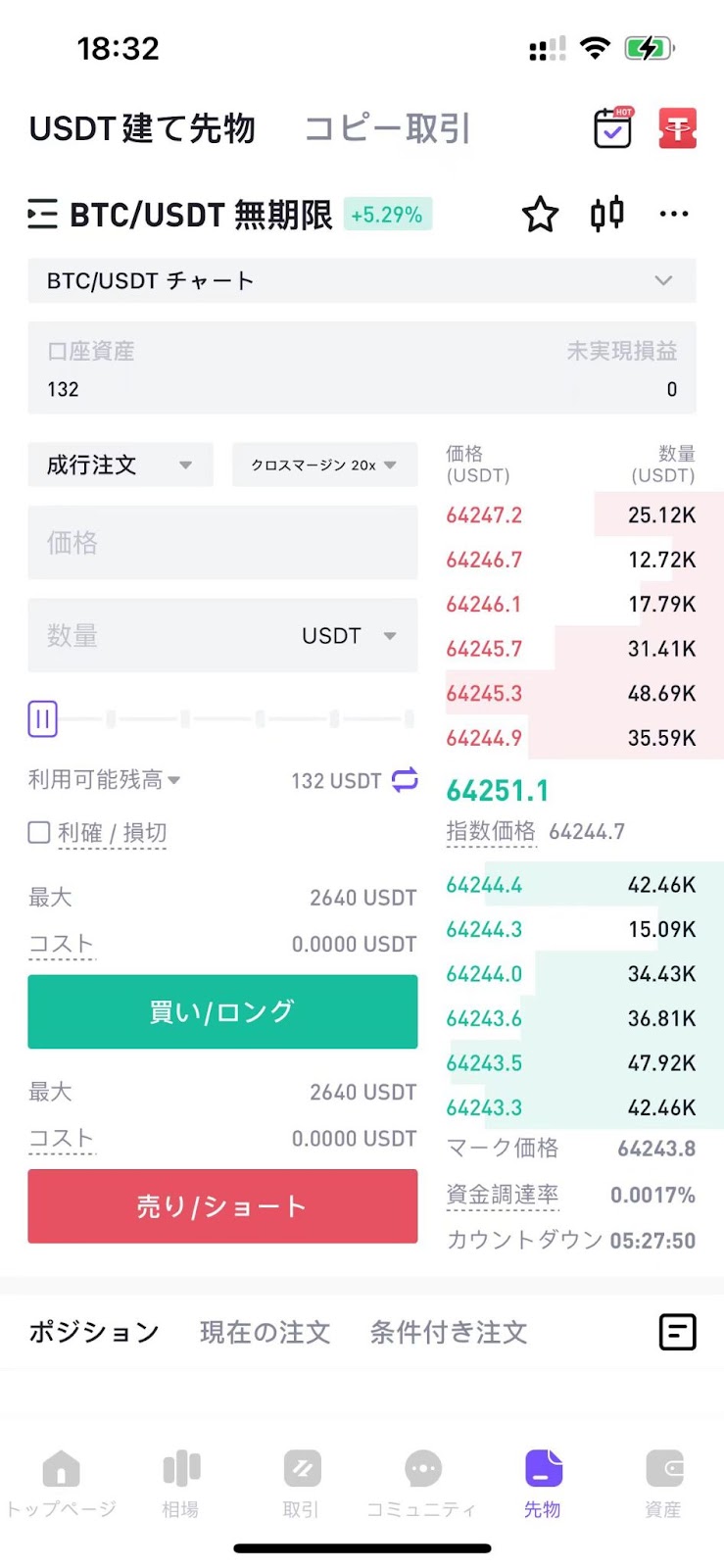Image resolution: width=724 pixels, height=1568 pixels.
Task: Go to the 資産 tab
Action: [663, 1484]
